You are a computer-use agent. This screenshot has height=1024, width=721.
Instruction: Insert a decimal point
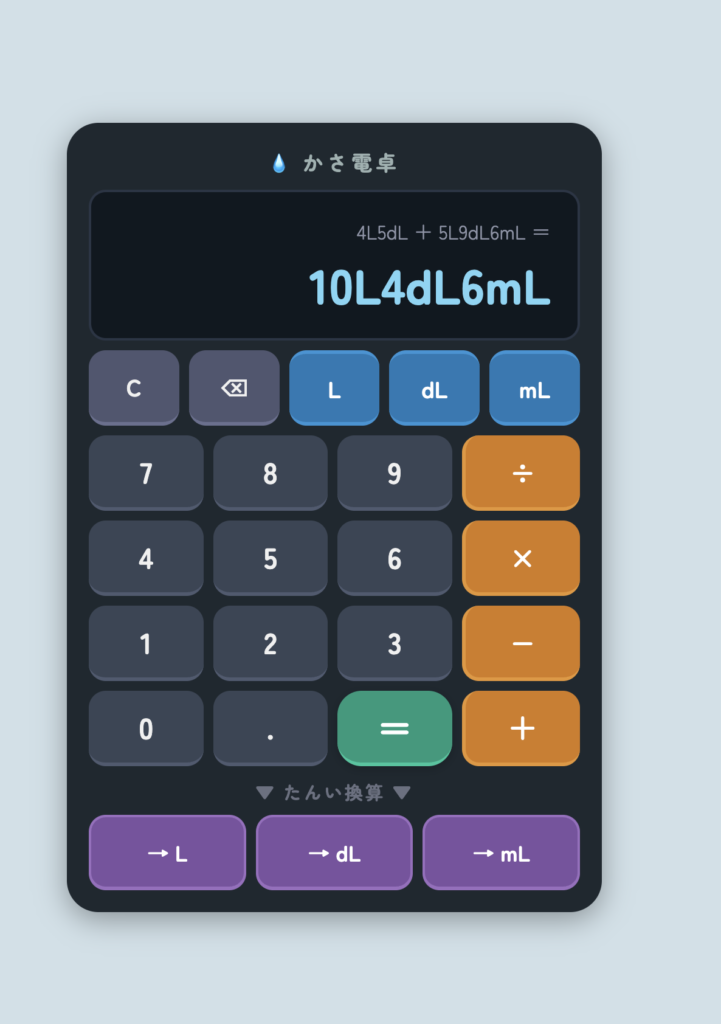pos(270,728)
